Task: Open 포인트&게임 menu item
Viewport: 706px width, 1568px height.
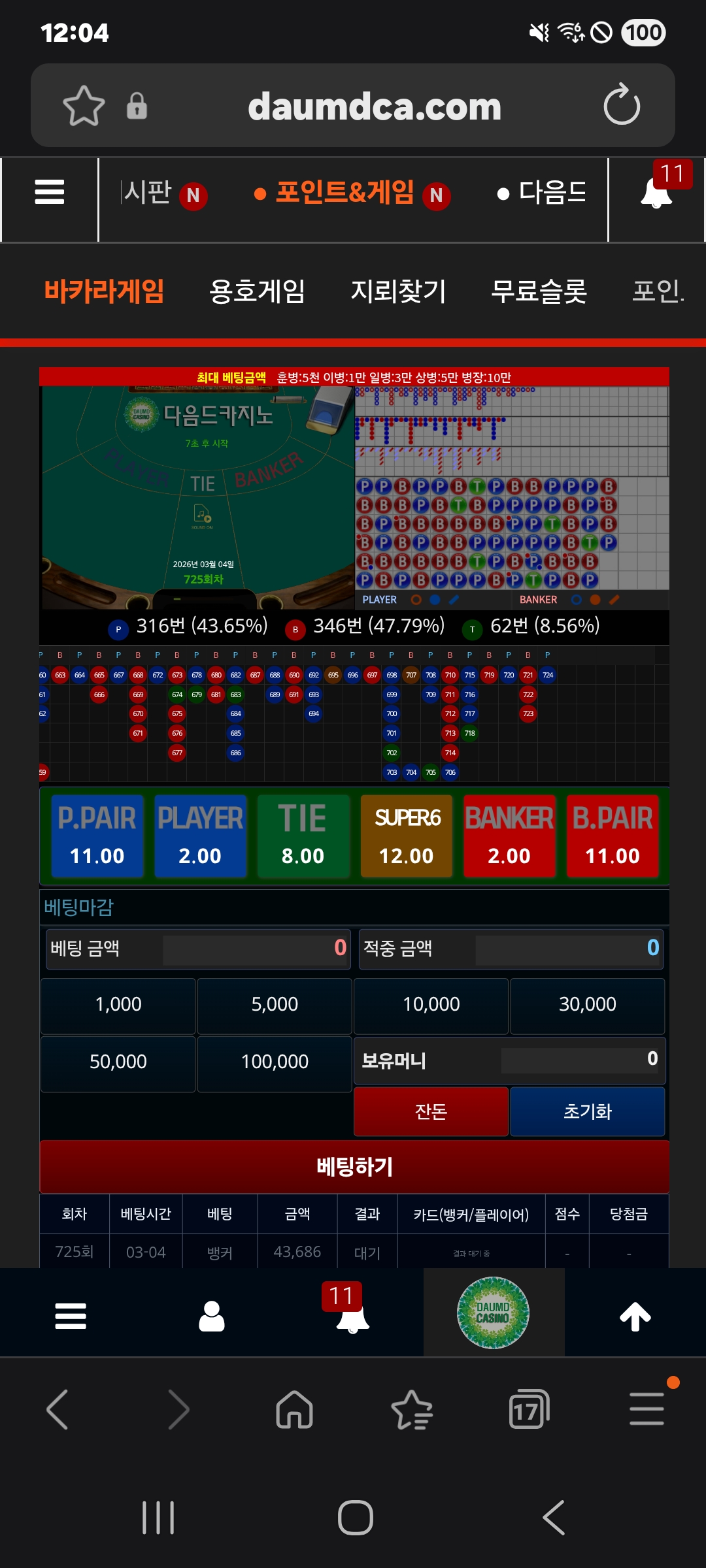Action: click(x=345, y=193)
